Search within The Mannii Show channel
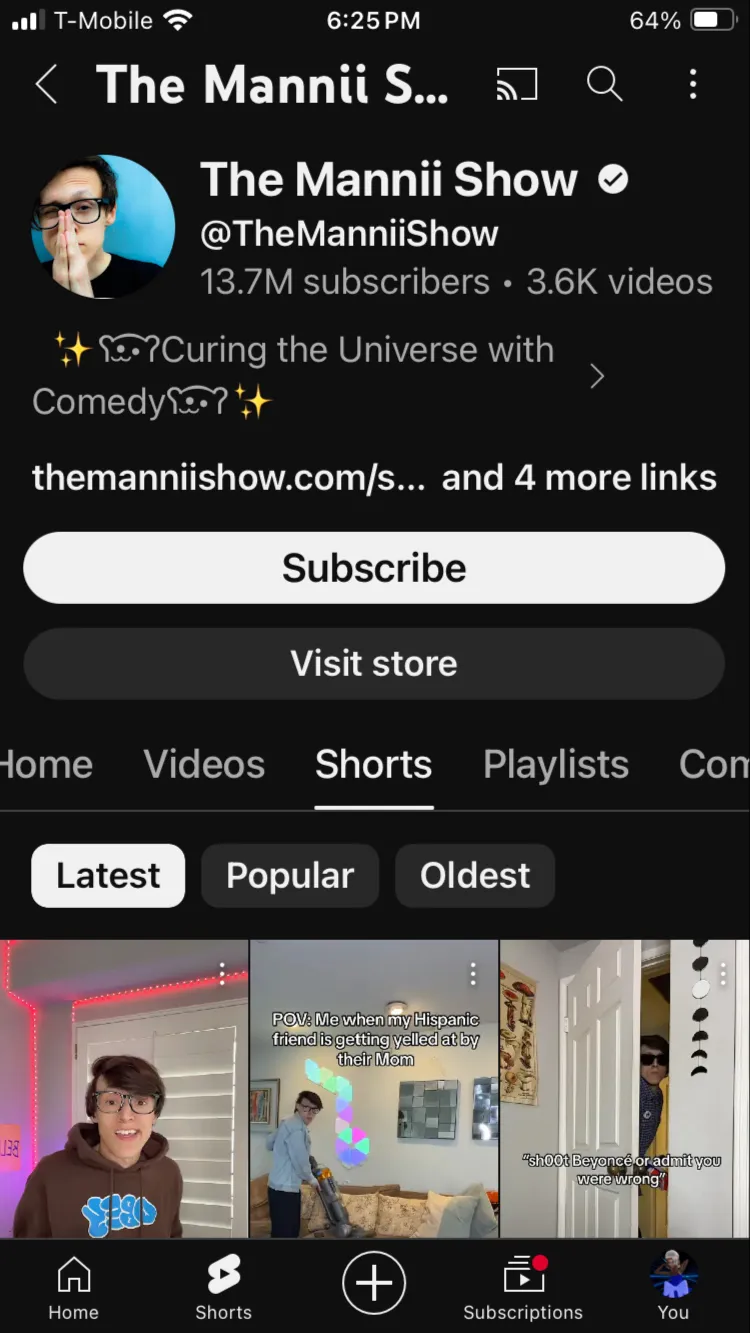 (x=604, y=85)
